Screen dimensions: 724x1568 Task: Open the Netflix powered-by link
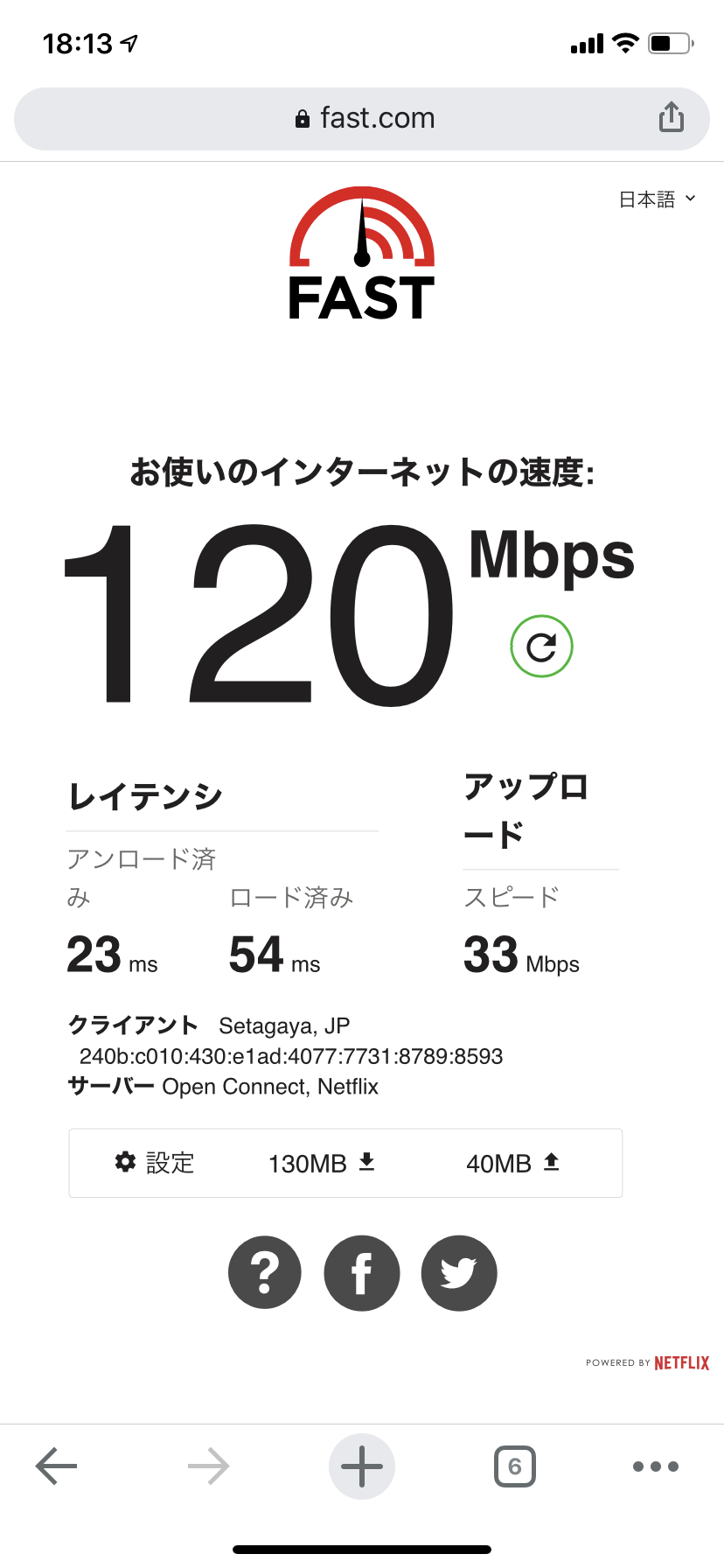(648, 1362)
